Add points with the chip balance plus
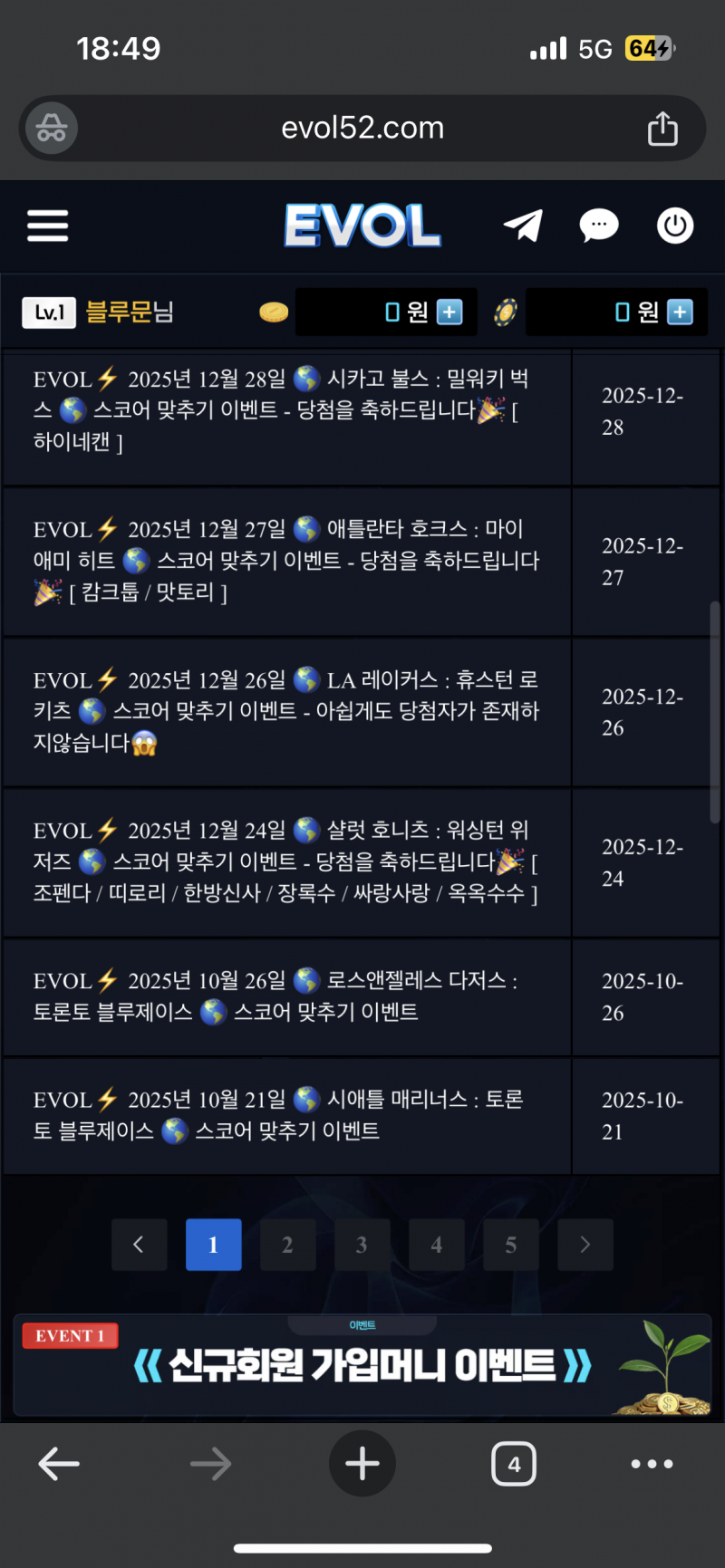The height and width of the screenshot is (1568, 725). tap(680, 313)
